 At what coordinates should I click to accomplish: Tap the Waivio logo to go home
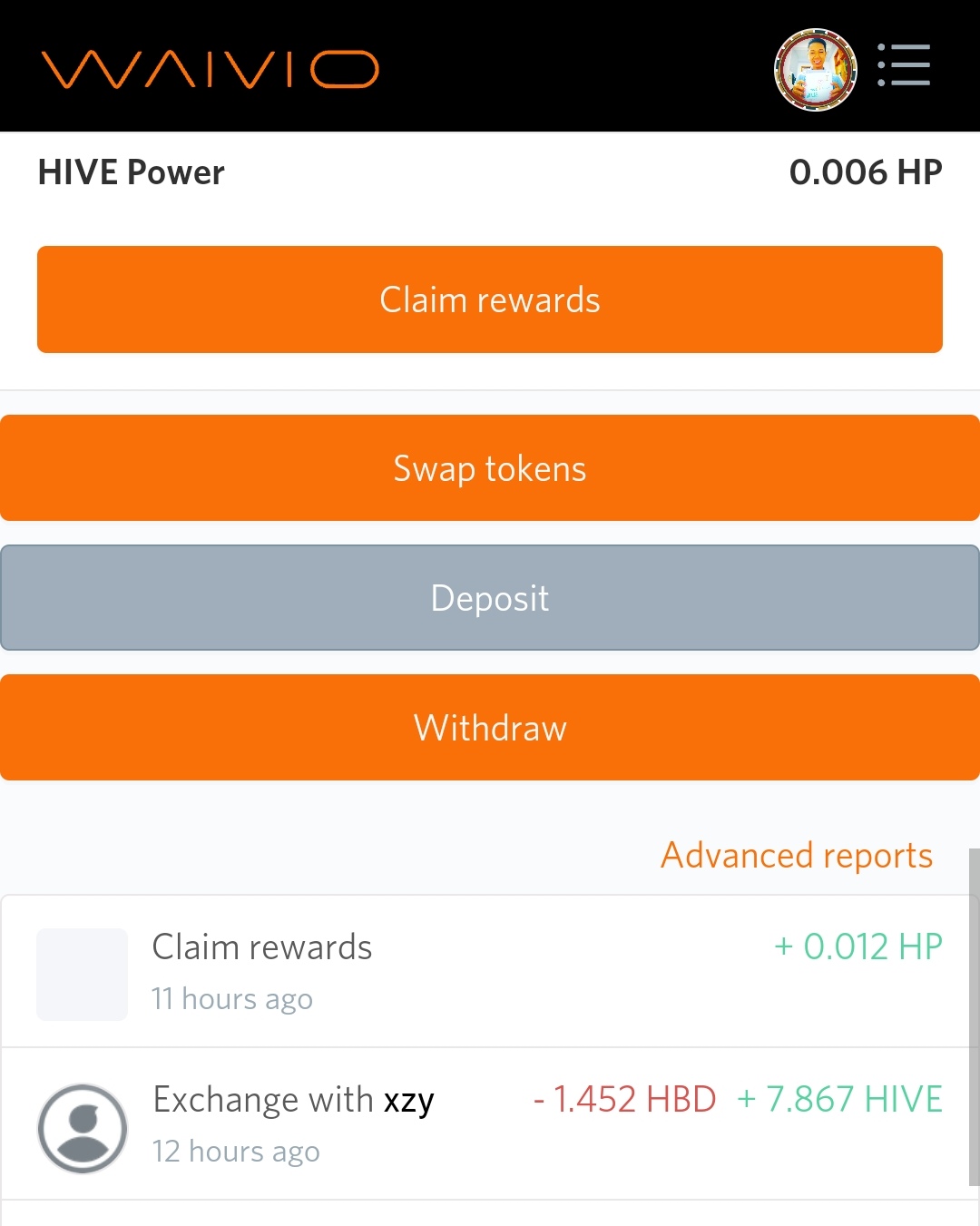(x=210, y=69)
